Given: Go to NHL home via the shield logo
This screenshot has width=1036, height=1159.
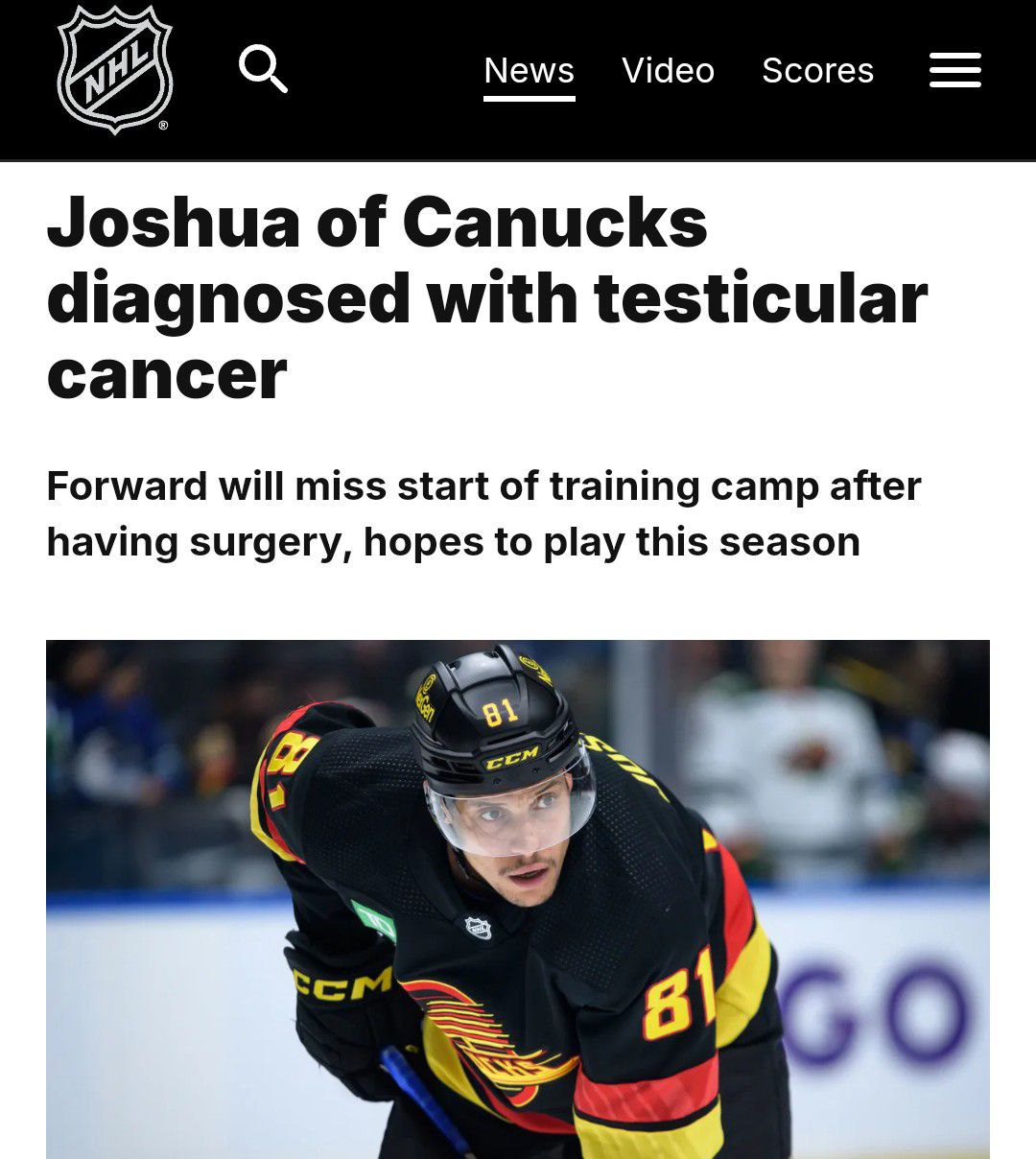Looking at the screenshot, I should tap(115, 70).
